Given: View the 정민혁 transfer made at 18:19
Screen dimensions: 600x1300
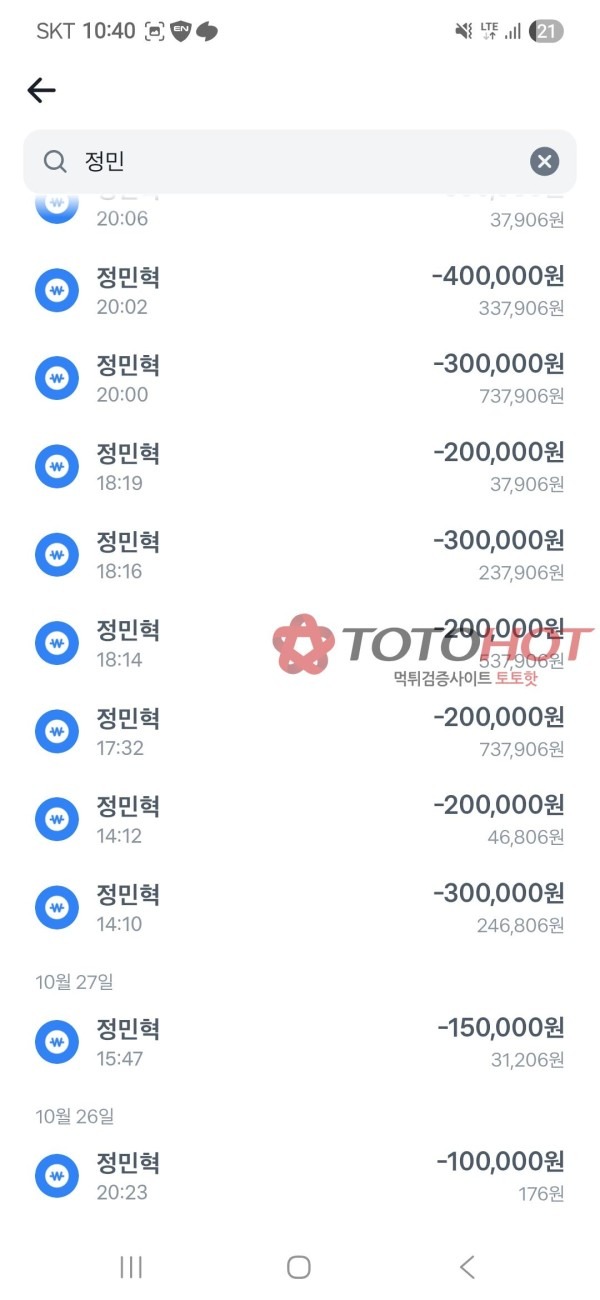Looking at the screenshot, I should 300,467.
